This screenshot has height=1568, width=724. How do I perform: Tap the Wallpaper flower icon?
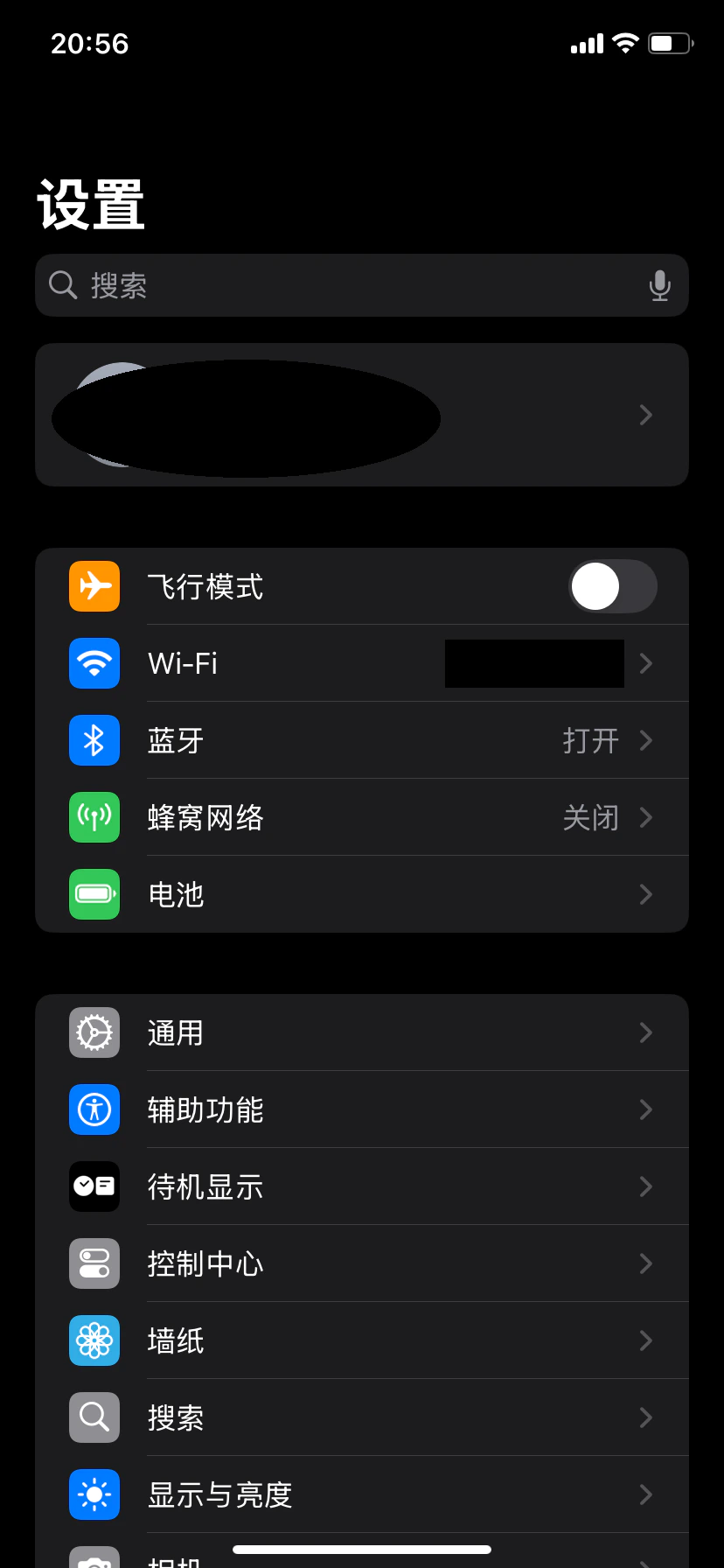pos(94,1340)
